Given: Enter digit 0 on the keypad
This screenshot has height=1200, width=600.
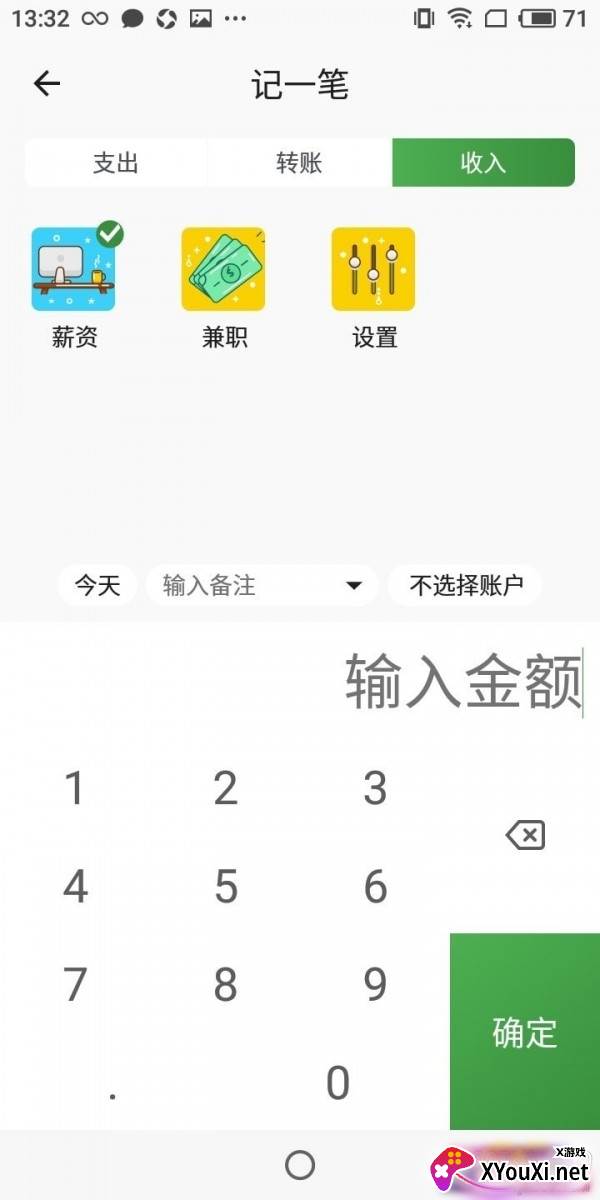Looking at the screenshot, I should tap(338, 1082).
